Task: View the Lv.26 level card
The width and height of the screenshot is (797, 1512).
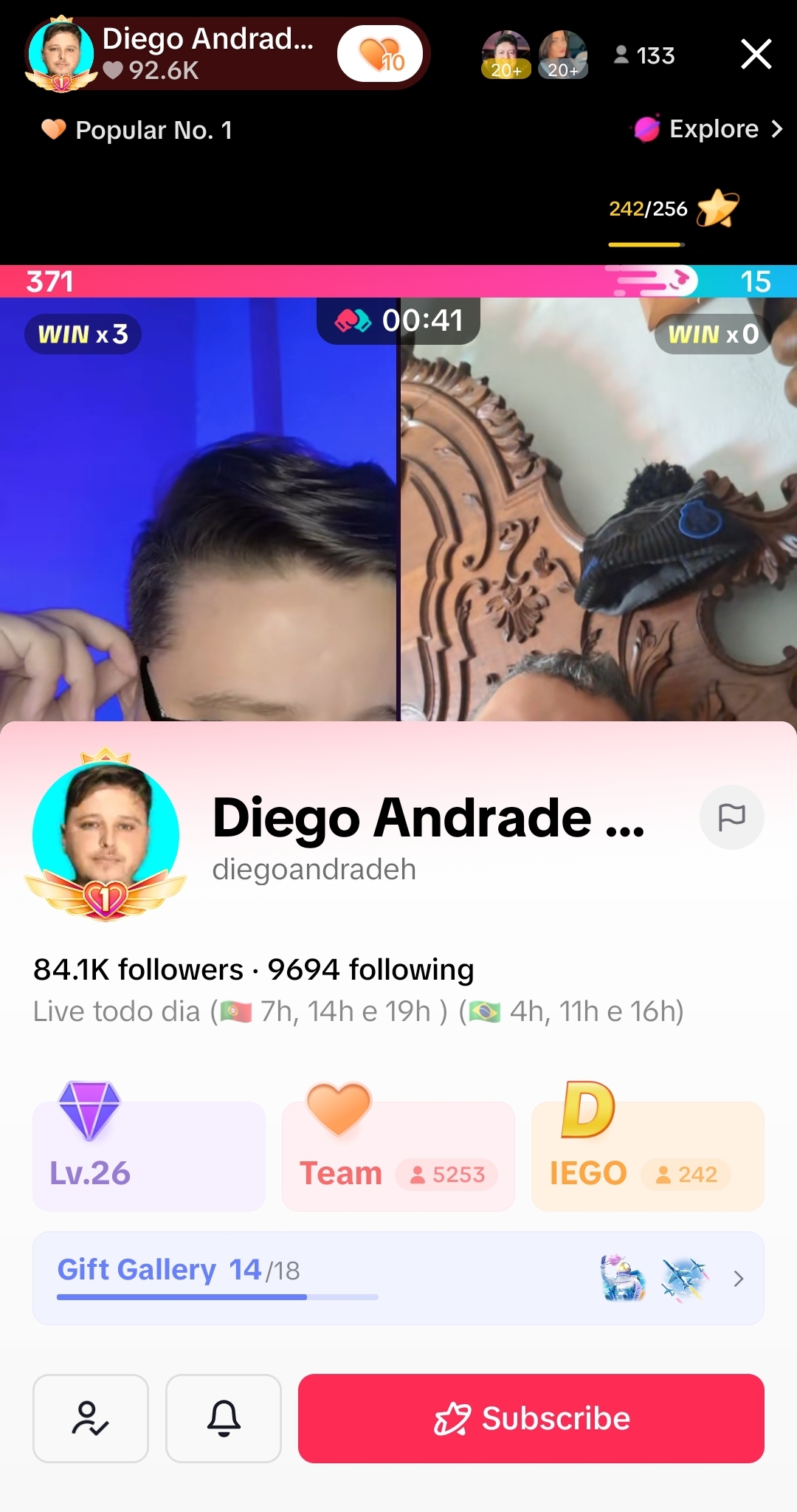Action: [148, 1155]
